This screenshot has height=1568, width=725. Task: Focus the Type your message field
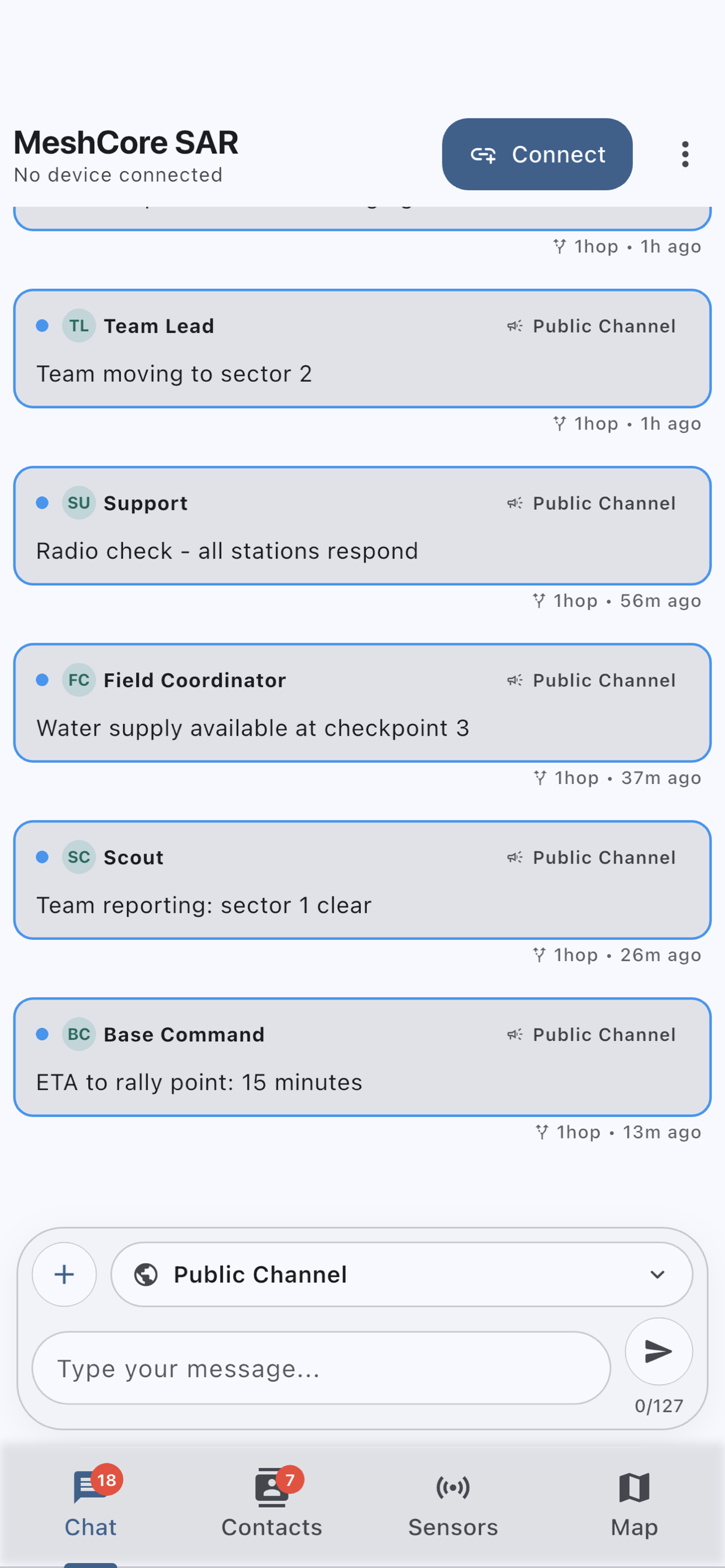click(321, 1368)
